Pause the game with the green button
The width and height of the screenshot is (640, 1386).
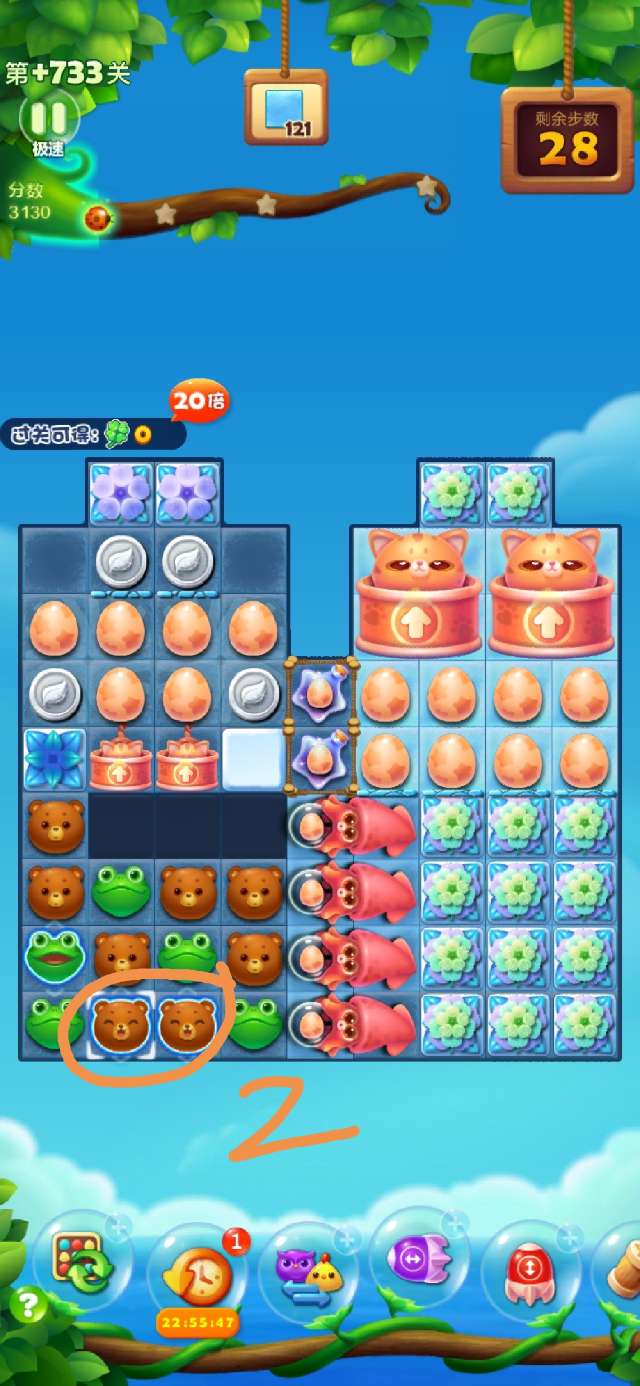48,119
